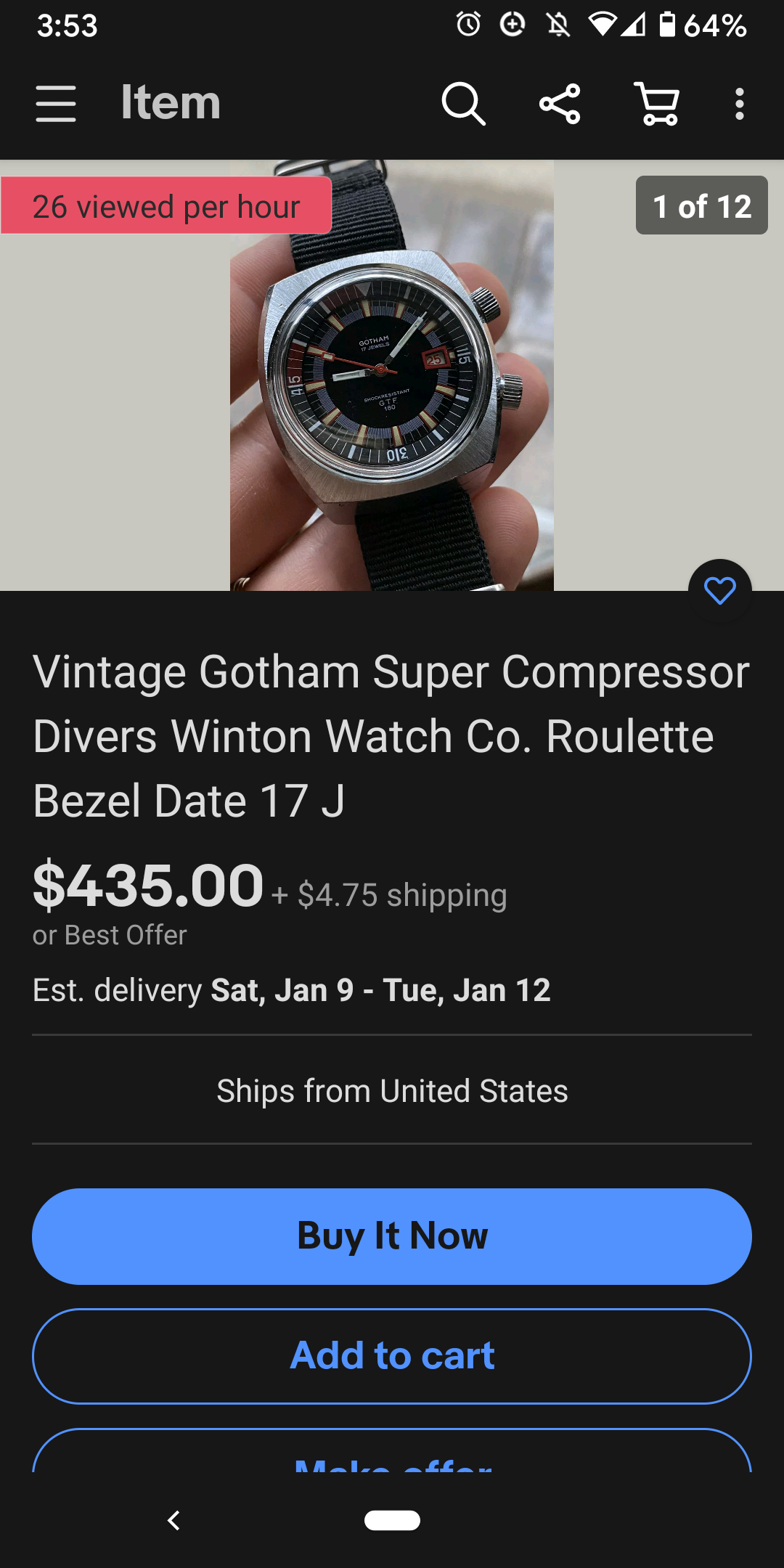Image resolution: width=784 pixels, height=1568 pixels.
Task: Open the overflow menu
Action: [739, 104]
